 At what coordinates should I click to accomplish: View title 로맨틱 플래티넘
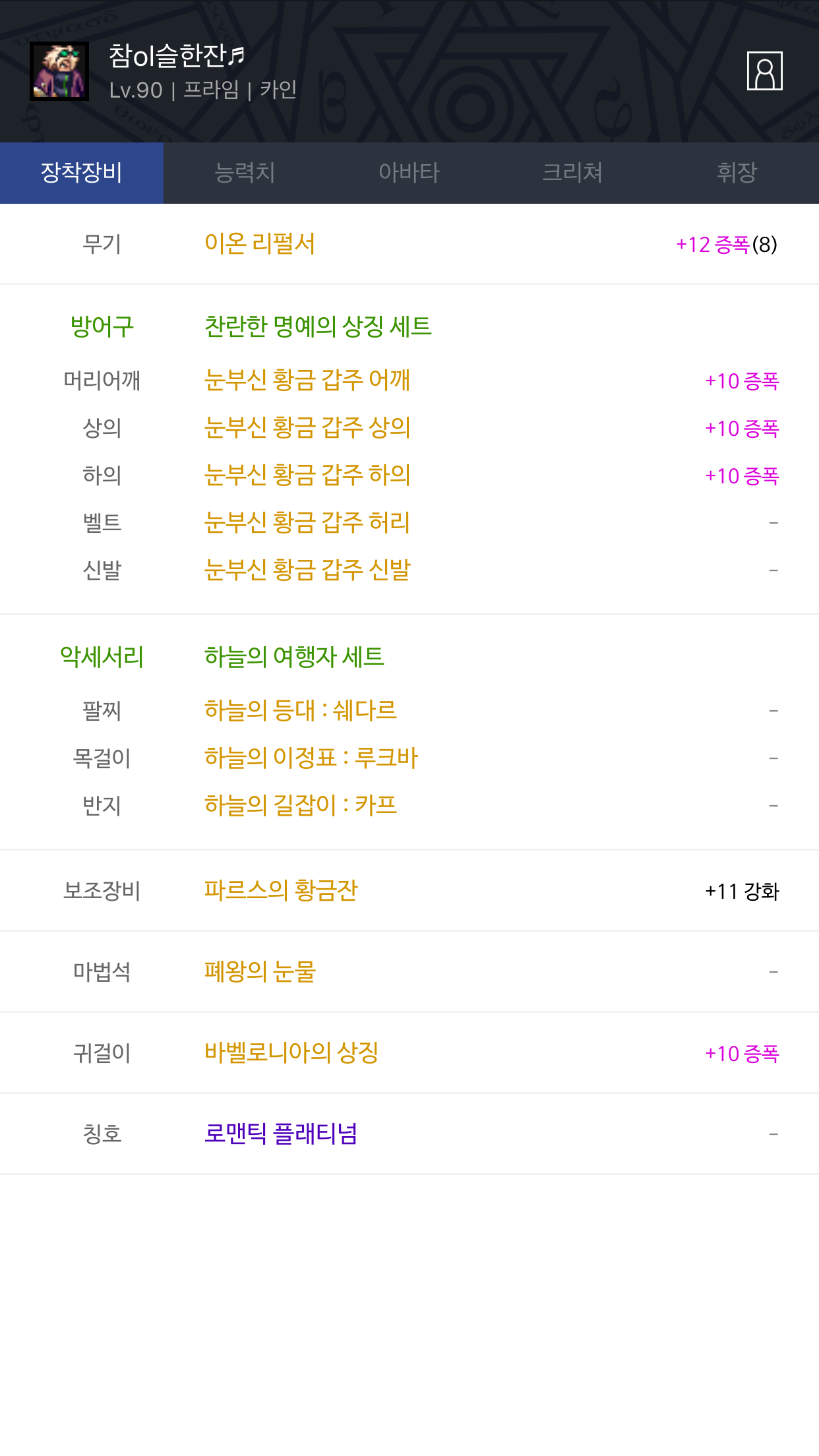(x=281, y=1134)
